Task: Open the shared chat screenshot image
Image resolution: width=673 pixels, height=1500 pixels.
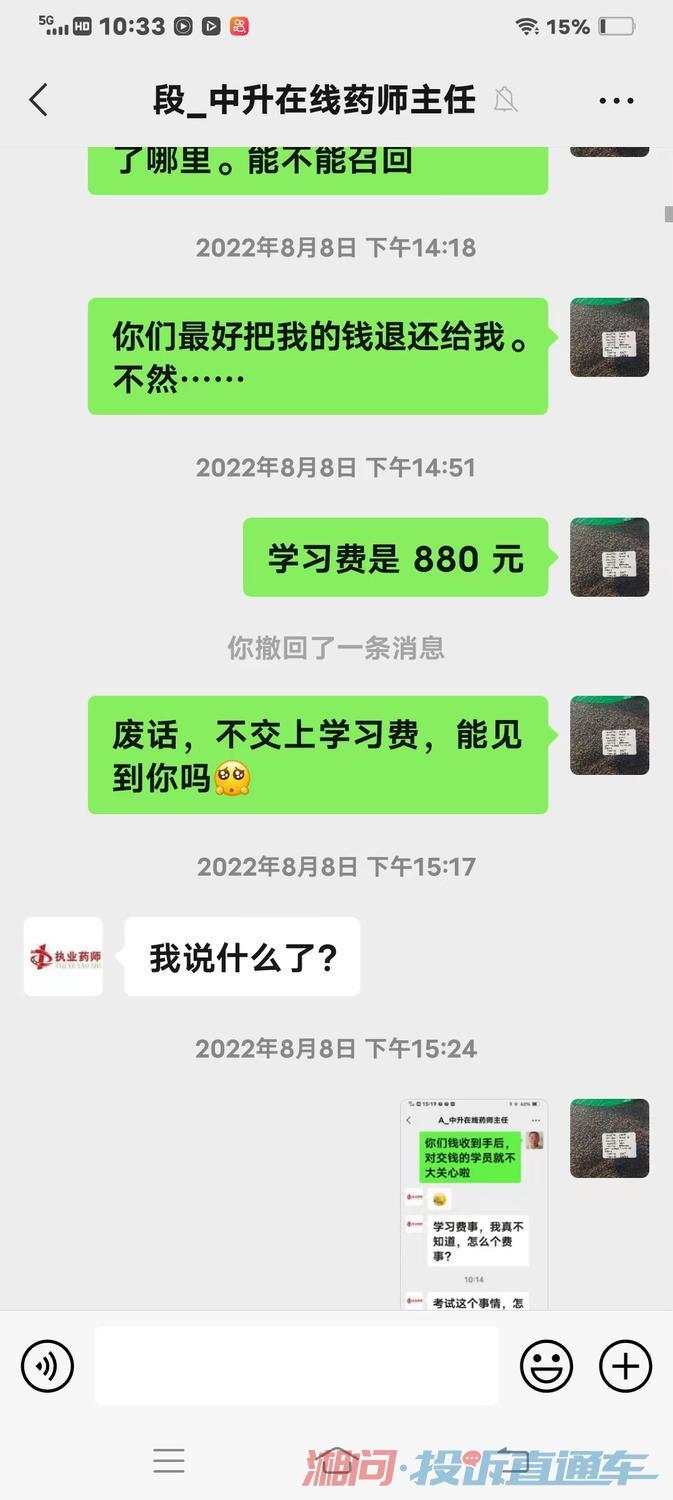Action: (474, 1204)
